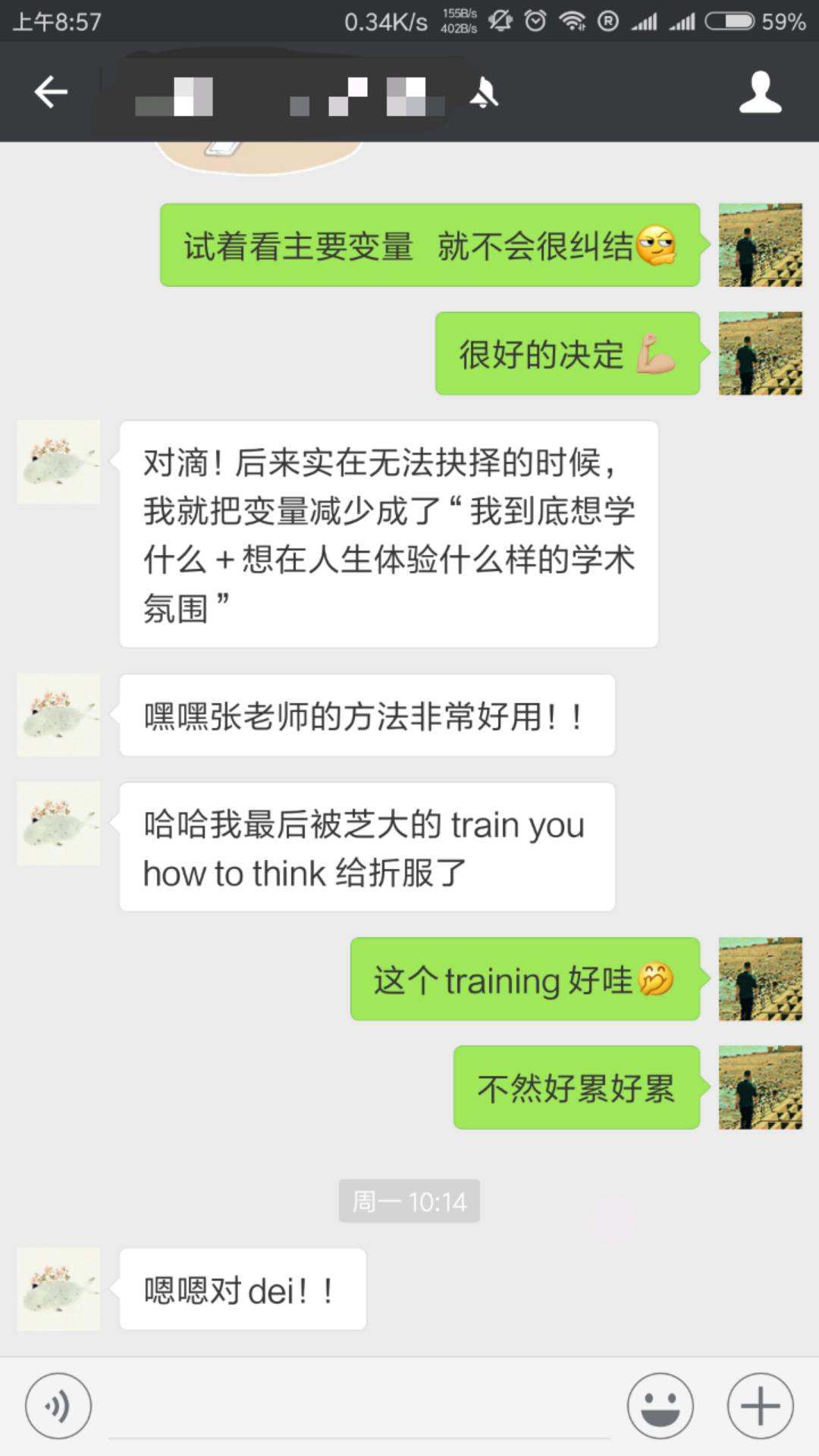This screenshot has width=819, height=1456.
Task: Open the emoji sticker panel
Action: (660, 1405)
